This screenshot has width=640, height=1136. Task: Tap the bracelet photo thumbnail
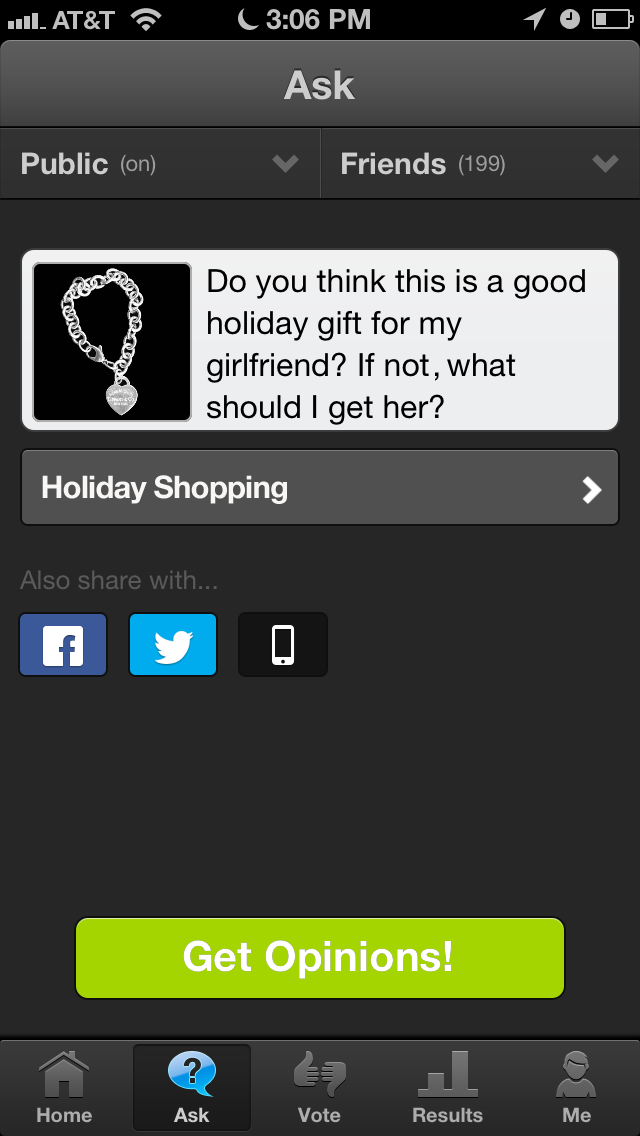[x=112, y=342]
